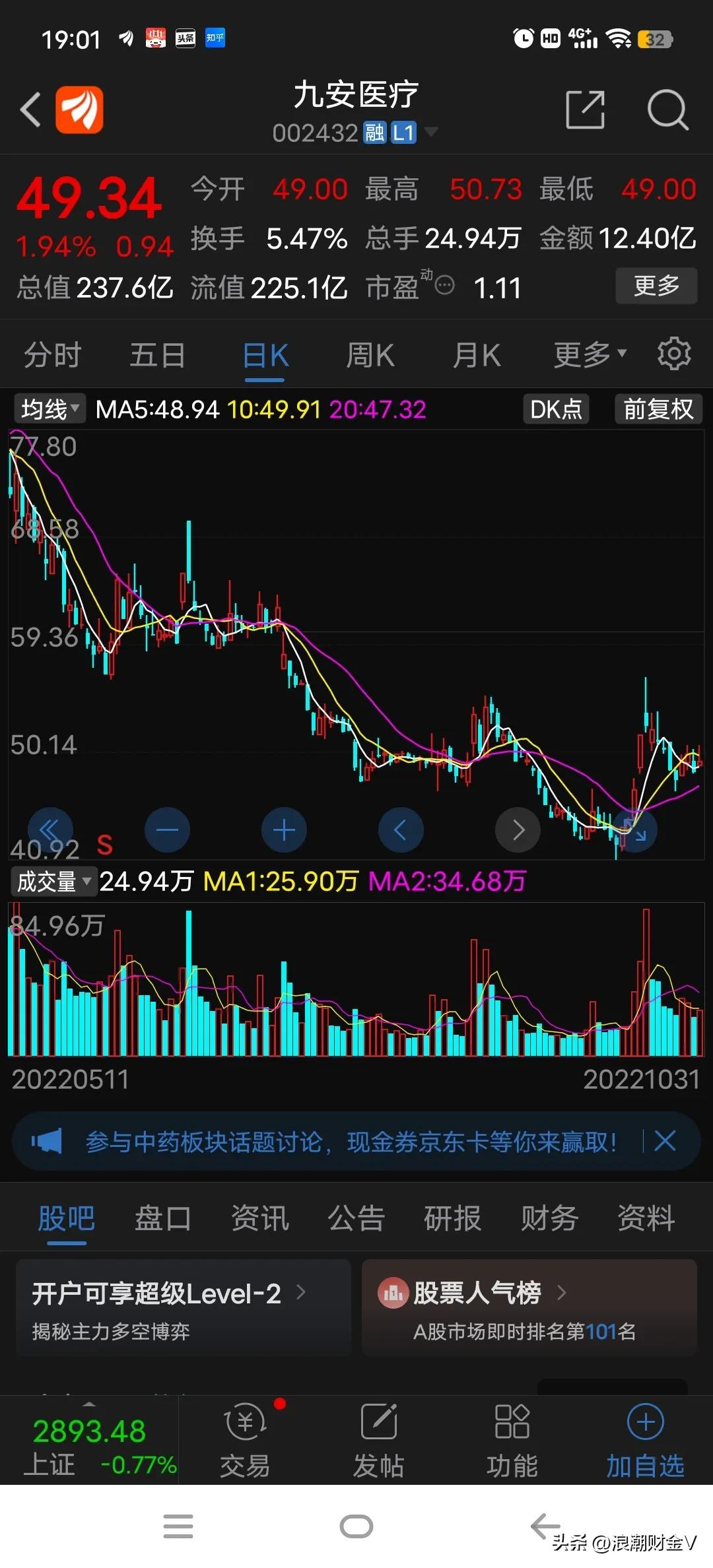Switch to the 五日 chart tab
The image size is (713, 1568).
tap(157, 356)
